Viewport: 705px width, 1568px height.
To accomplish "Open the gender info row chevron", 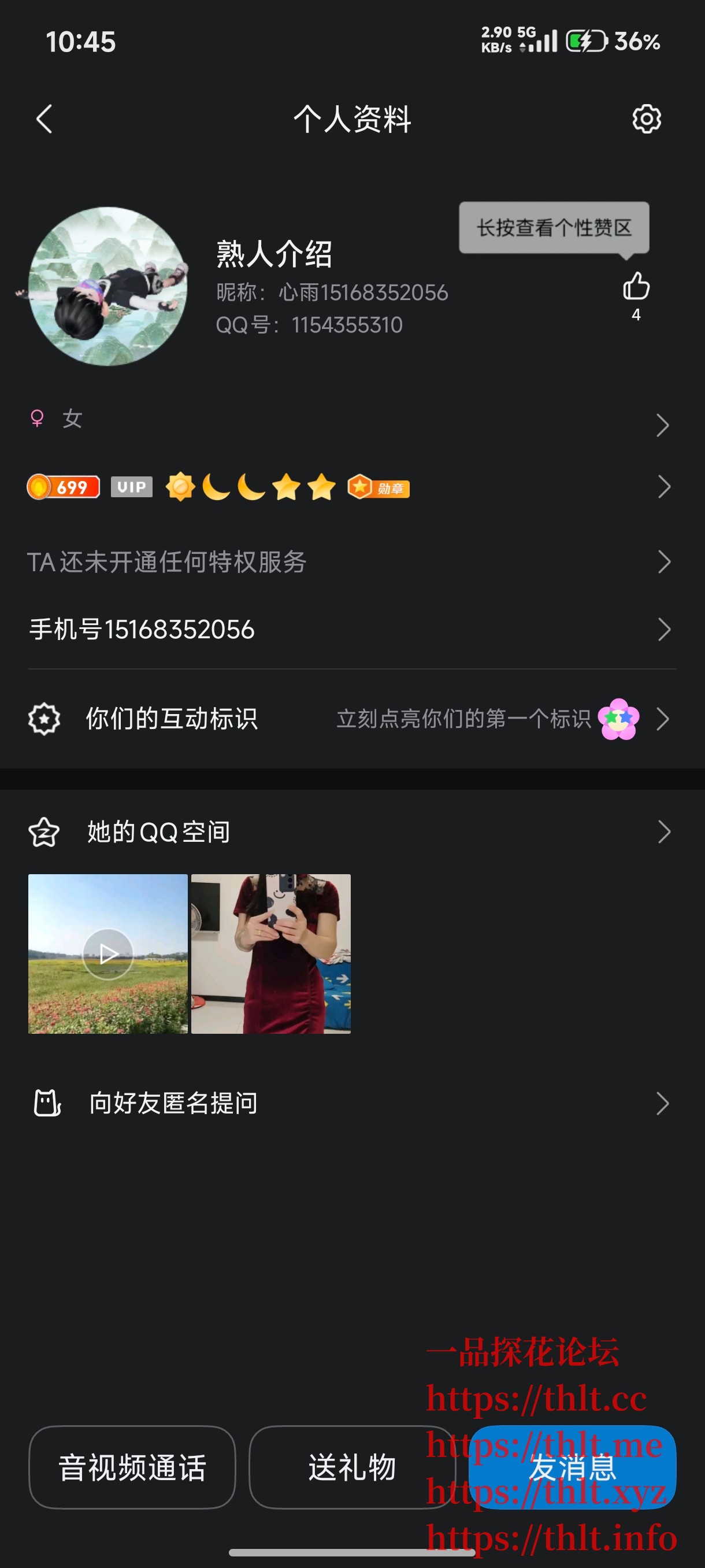I will [664, 424].
